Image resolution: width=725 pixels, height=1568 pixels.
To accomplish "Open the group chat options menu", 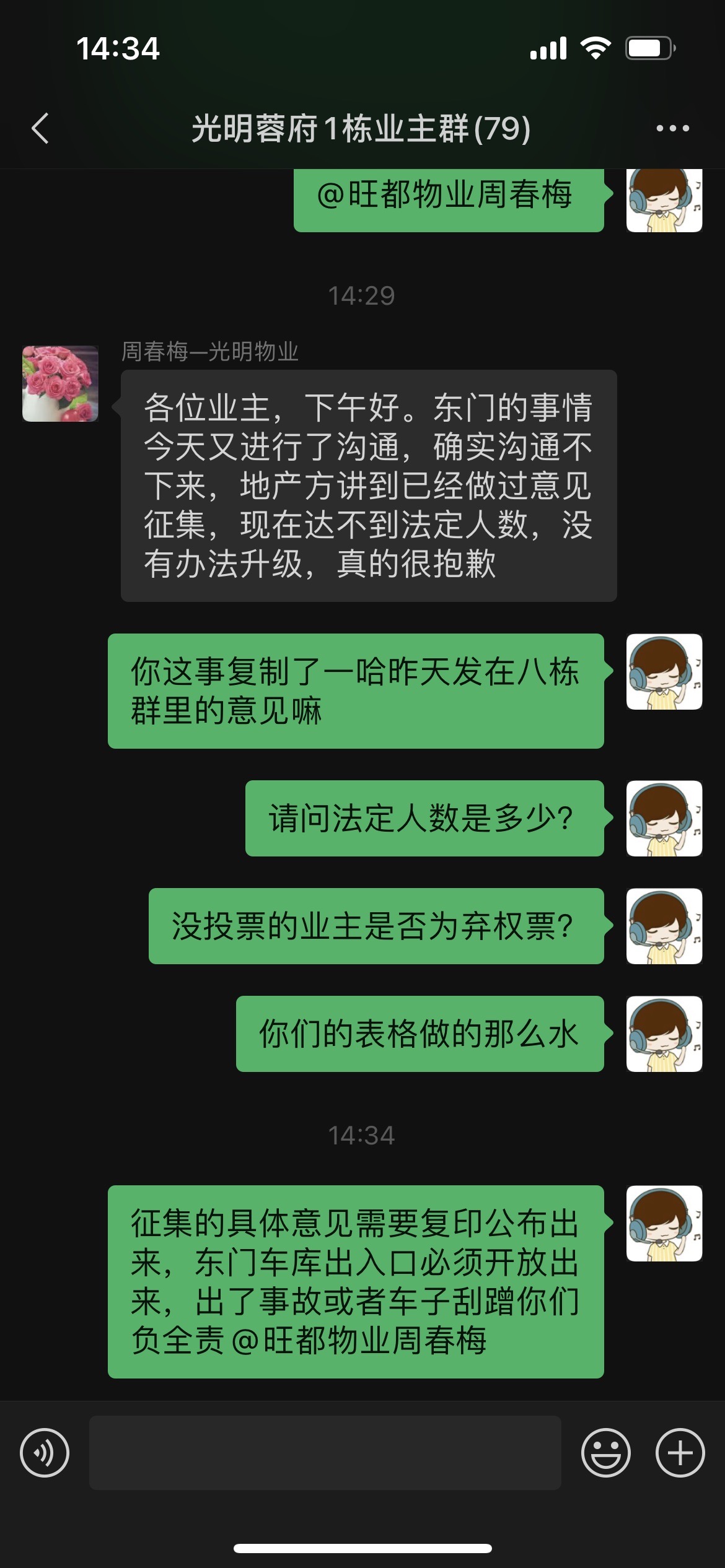I will [x=672, y=129].
